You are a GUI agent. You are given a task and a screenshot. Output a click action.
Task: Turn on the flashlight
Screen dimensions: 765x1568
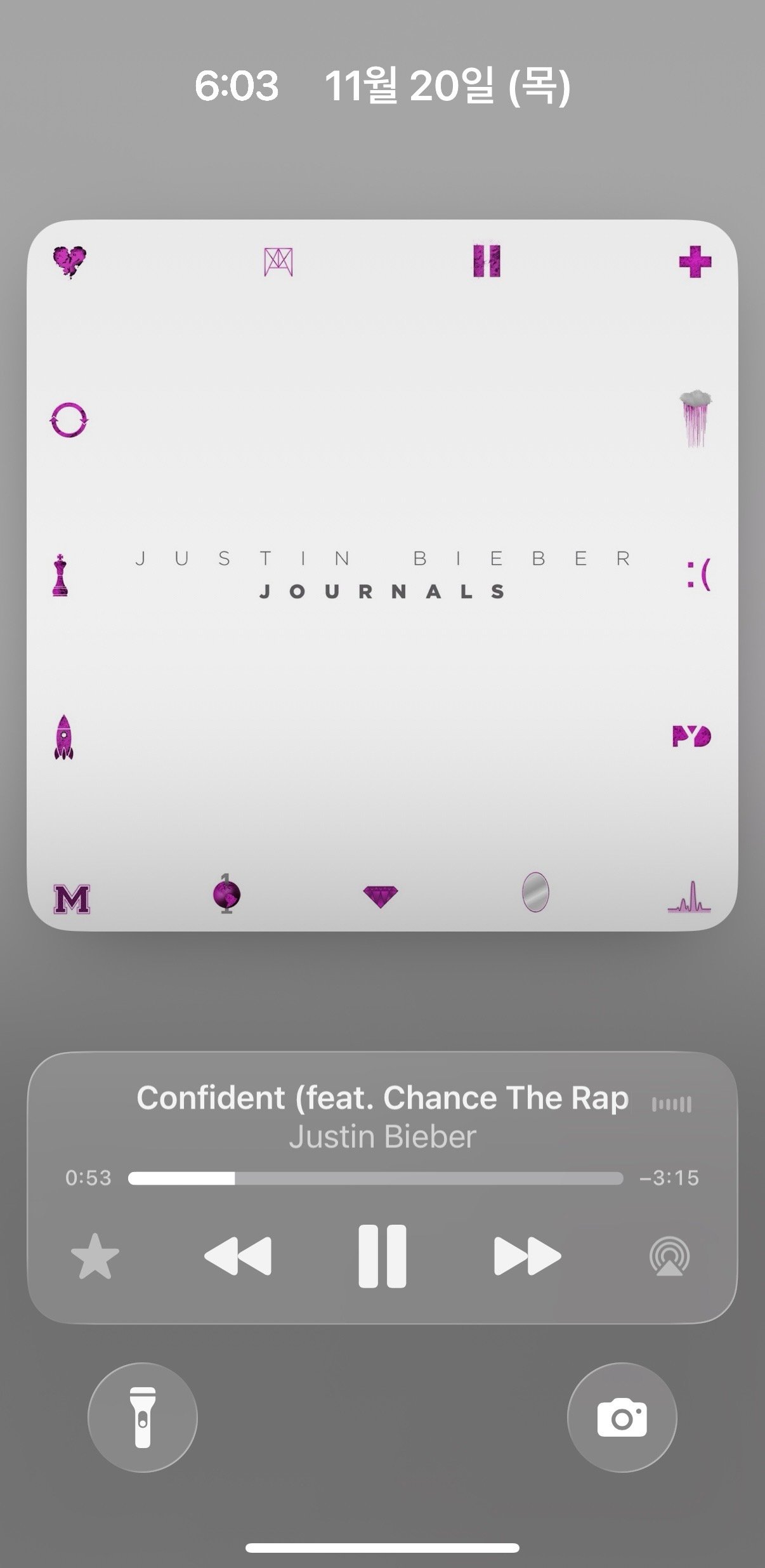click(x=143, y=1418)
